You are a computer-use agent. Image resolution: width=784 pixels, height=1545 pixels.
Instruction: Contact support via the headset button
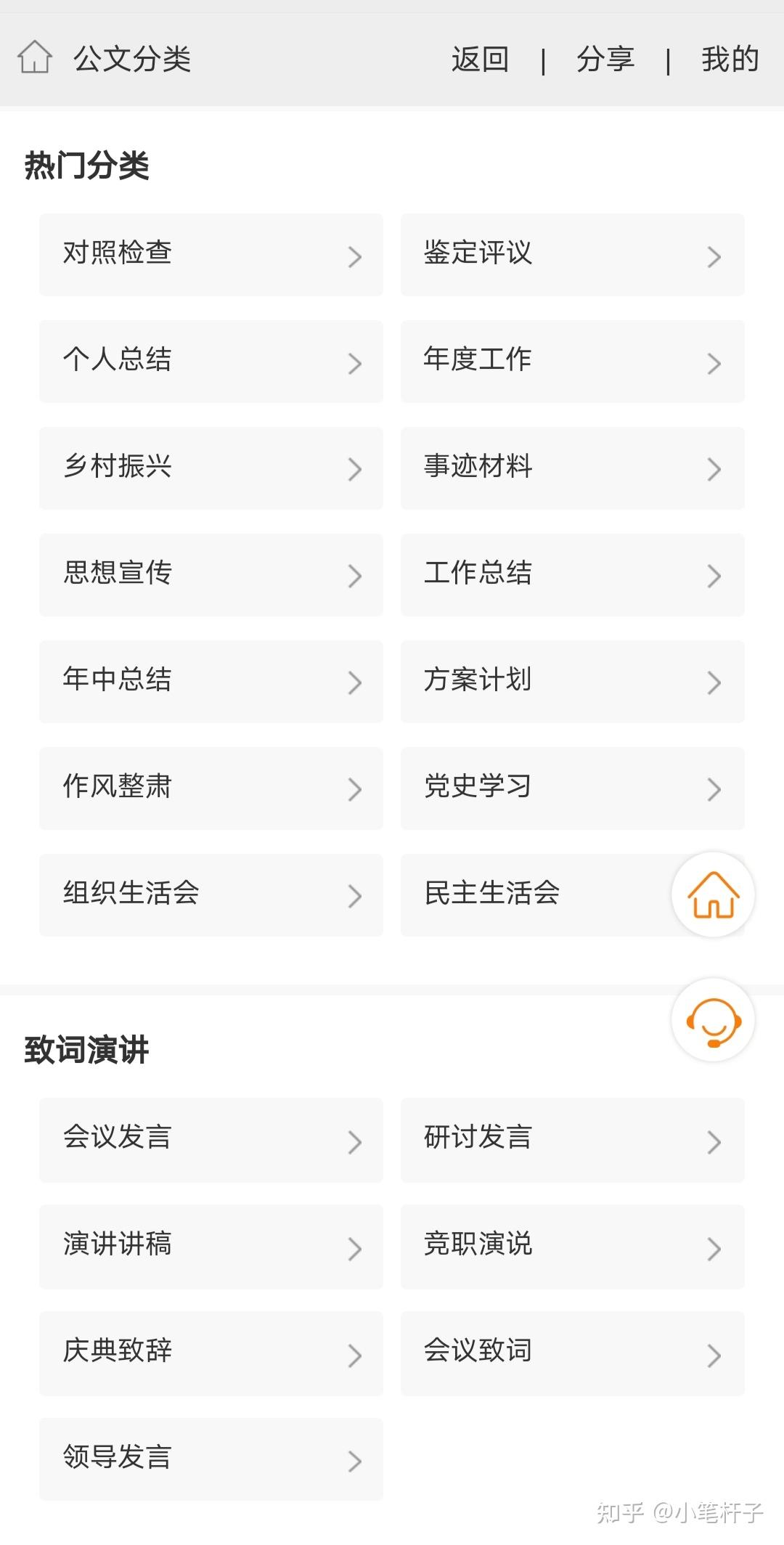coord(713,1020)
